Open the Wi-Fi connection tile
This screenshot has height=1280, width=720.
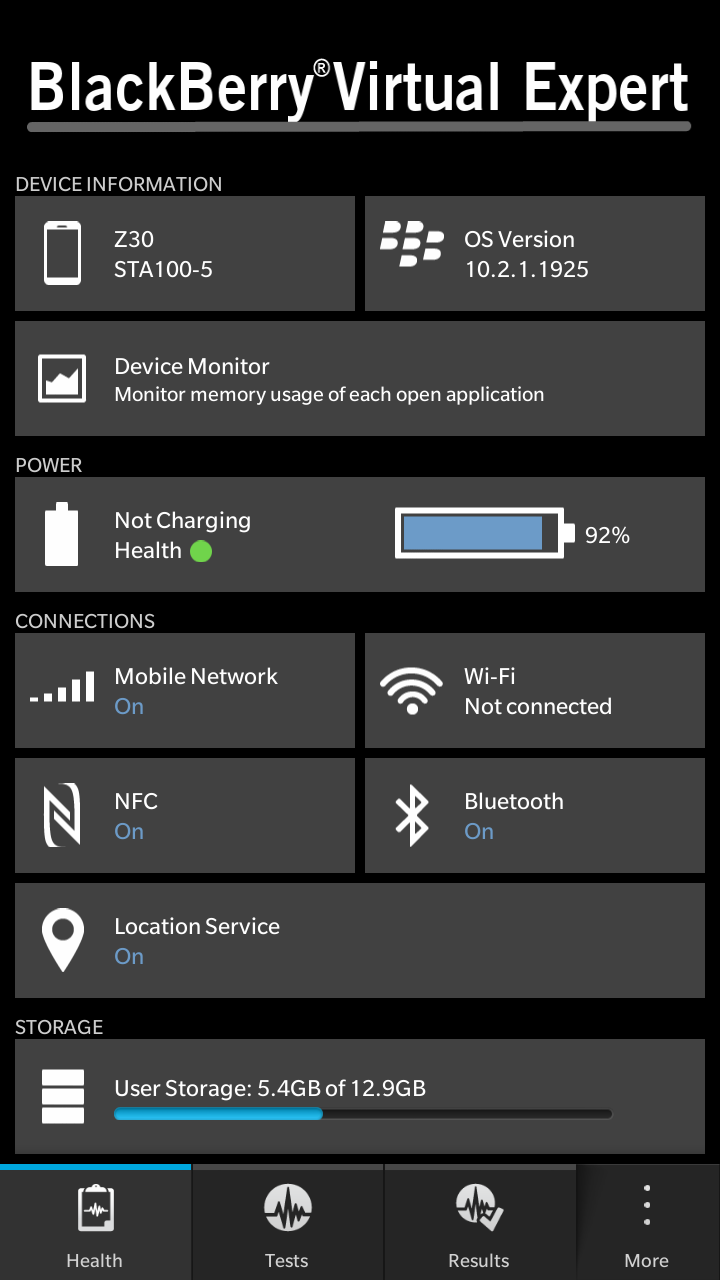tap(534, 691)
